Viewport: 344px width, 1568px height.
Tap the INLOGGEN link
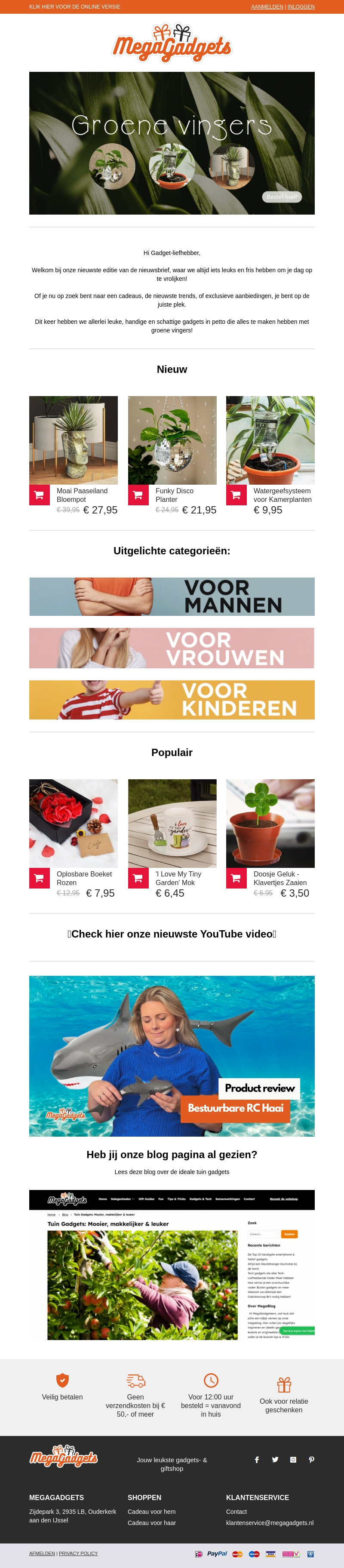tap(301, 7)
